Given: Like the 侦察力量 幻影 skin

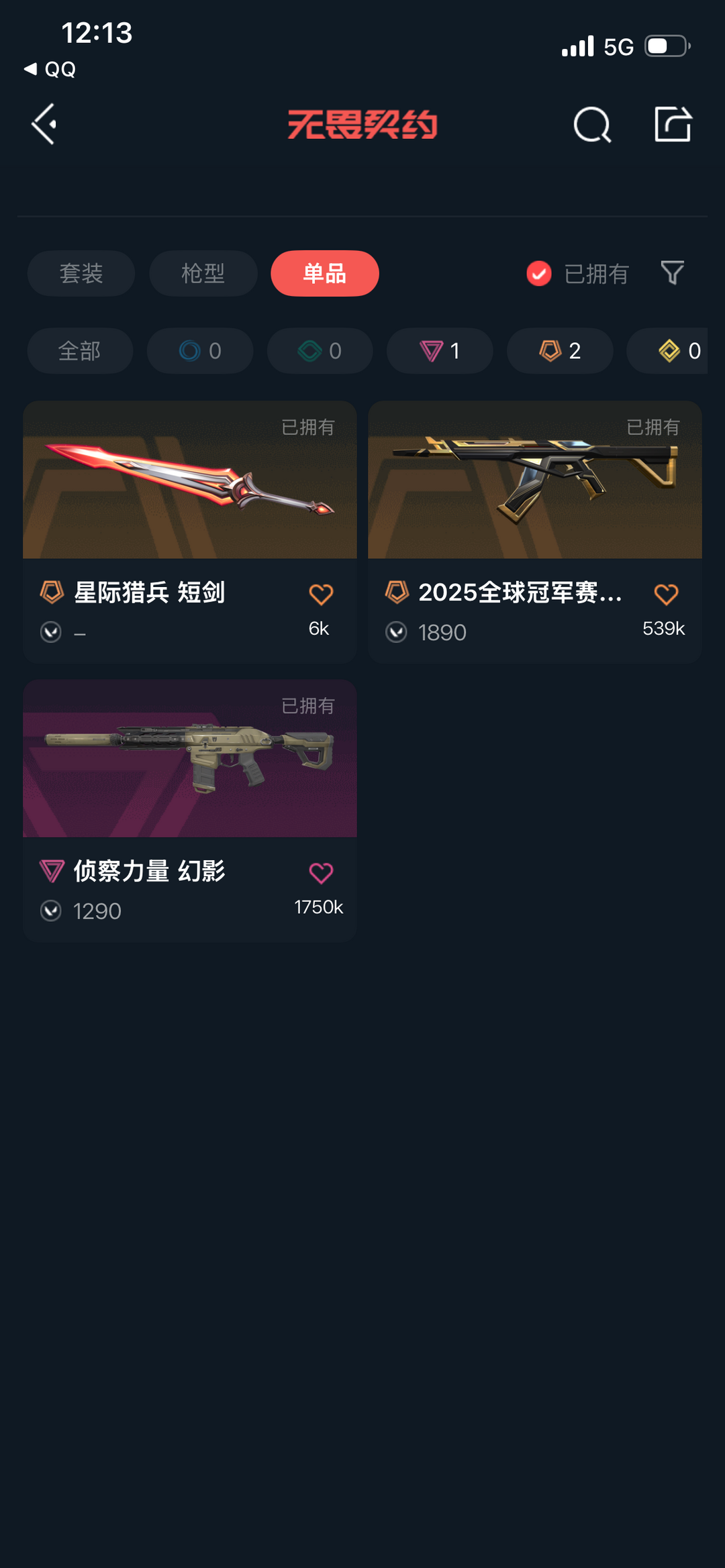Looking at the screenshot, I should pyautogui.click(x=321, y=873).
